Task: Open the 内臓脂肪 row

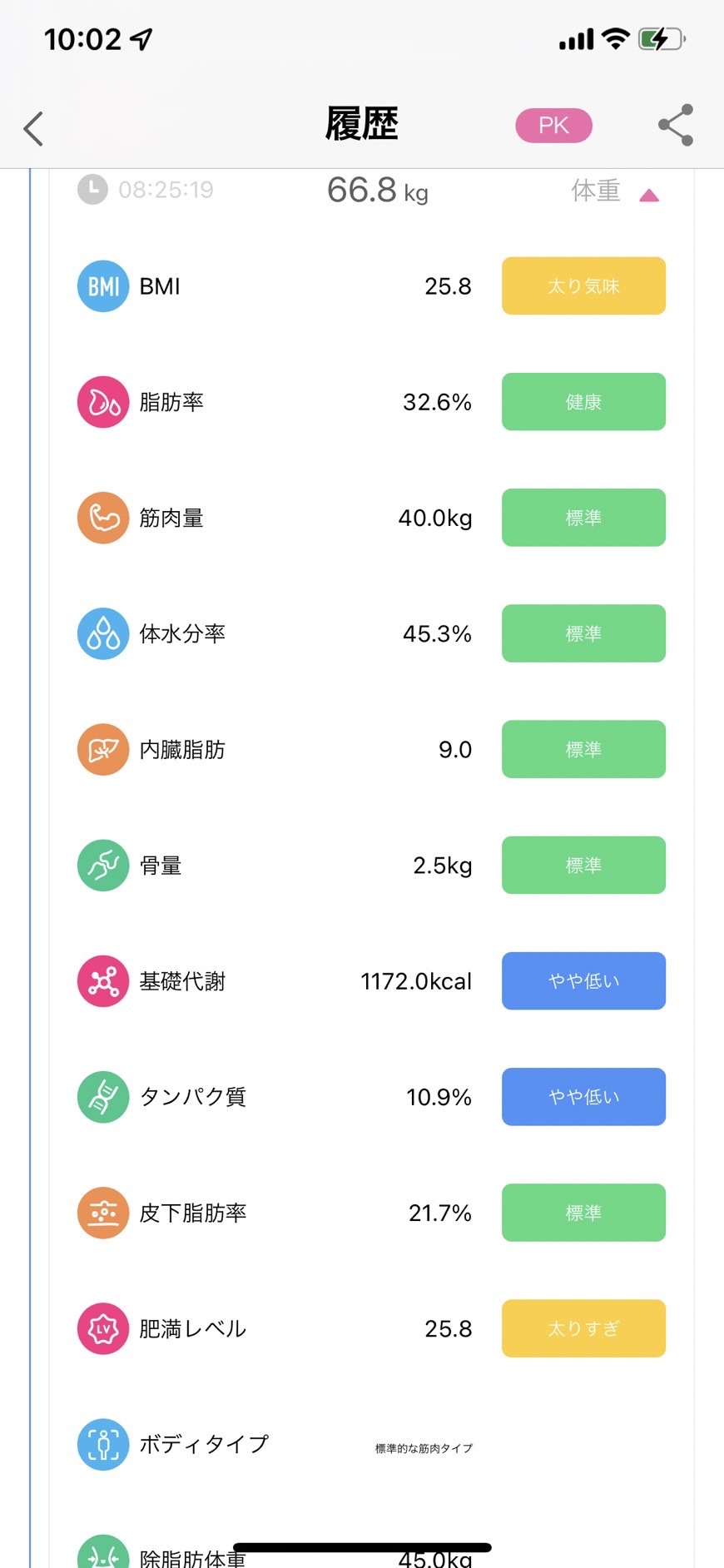Action: 371,749
